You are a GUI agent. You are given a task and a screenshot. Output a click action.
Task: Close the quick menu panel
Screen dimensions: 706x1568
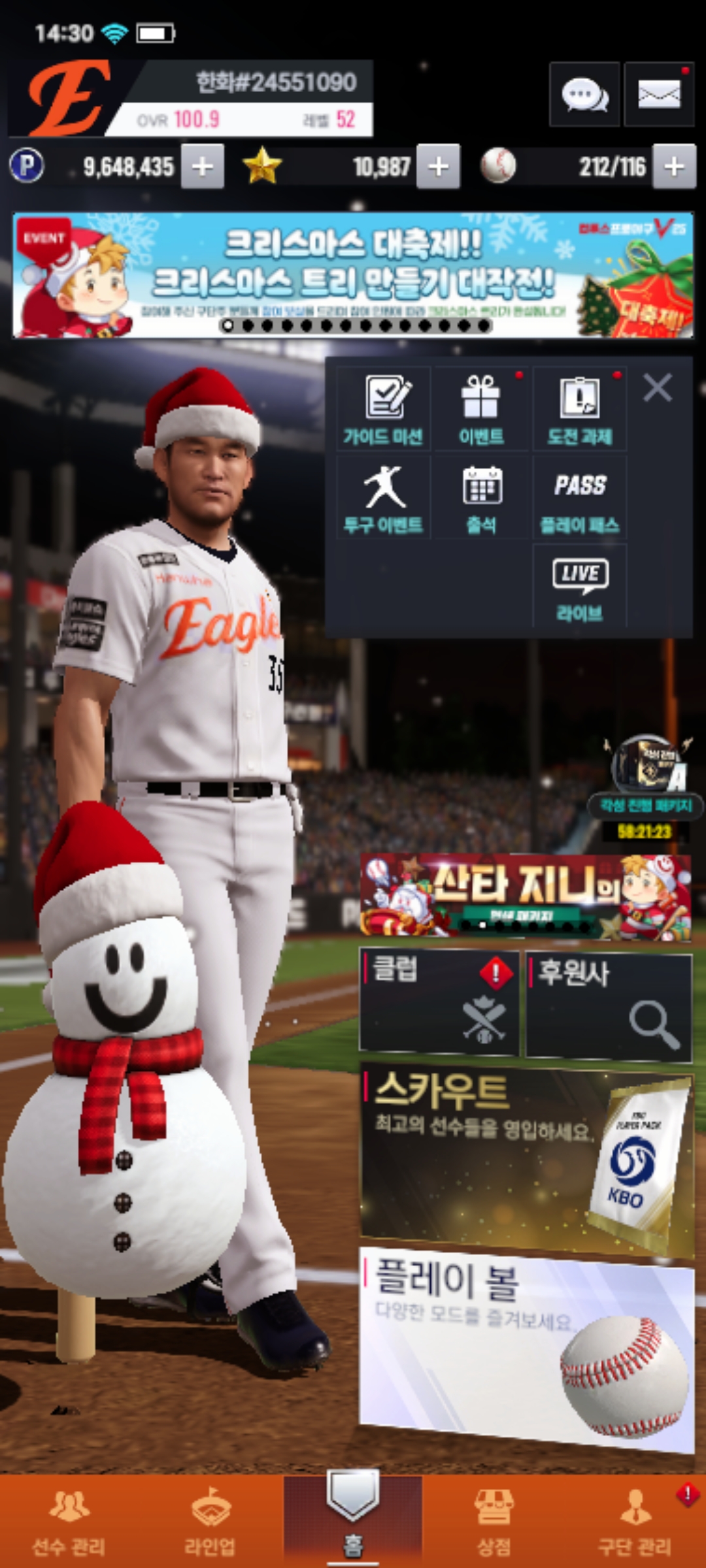(657, 388)
